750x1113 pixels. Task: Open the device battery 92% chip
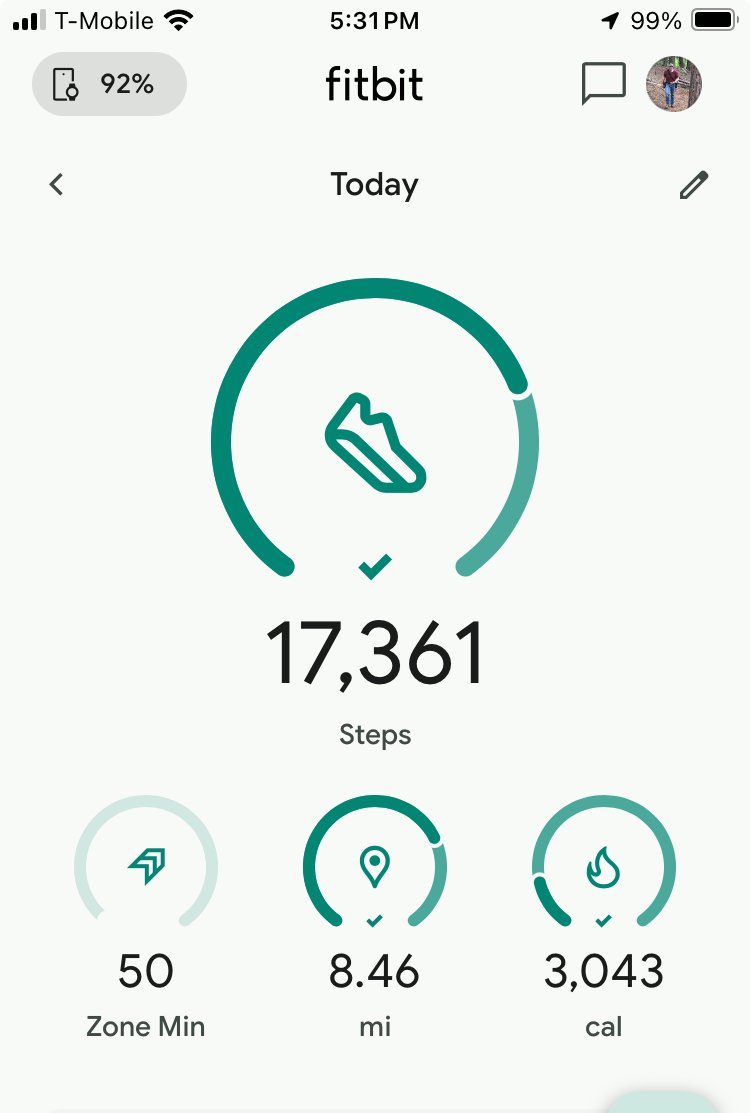(x=109, y=85)
